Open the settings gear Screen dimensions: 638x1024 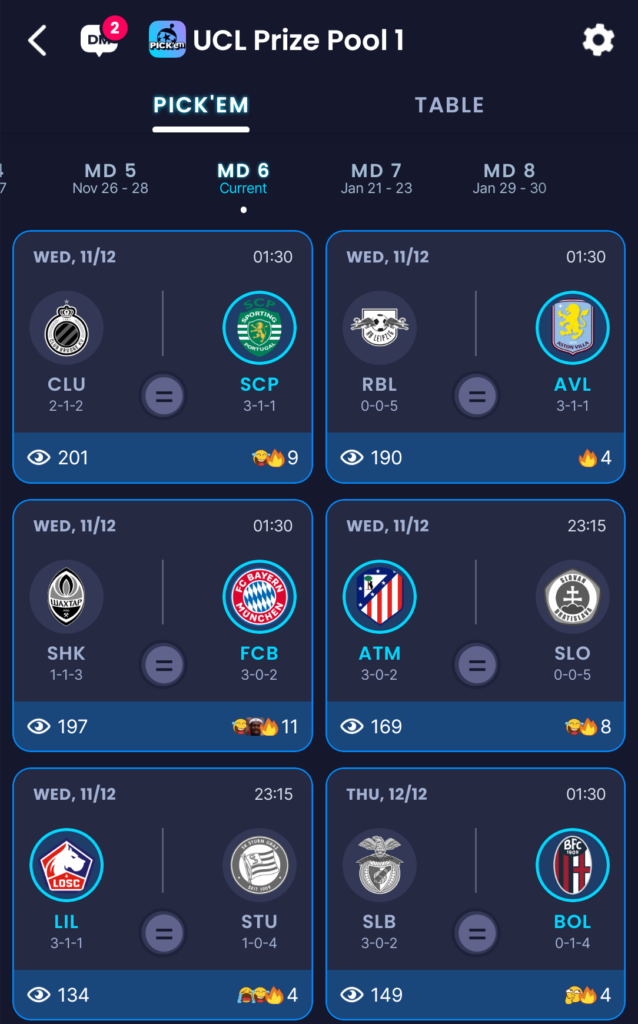pyautogui.click(x=598, y=40)
